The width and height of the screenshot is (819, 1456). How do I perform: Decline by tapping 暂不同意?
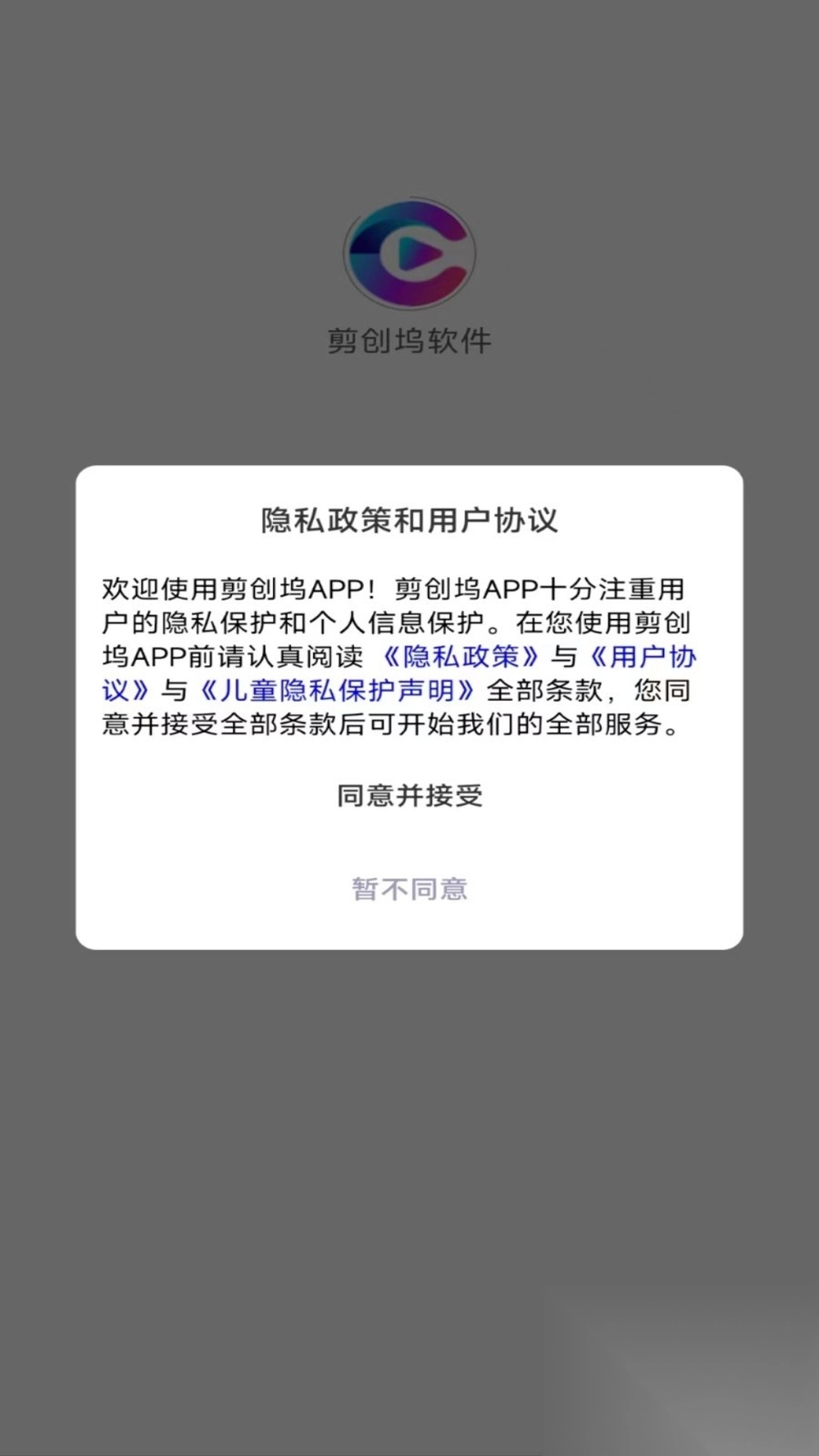click(409, 888)
